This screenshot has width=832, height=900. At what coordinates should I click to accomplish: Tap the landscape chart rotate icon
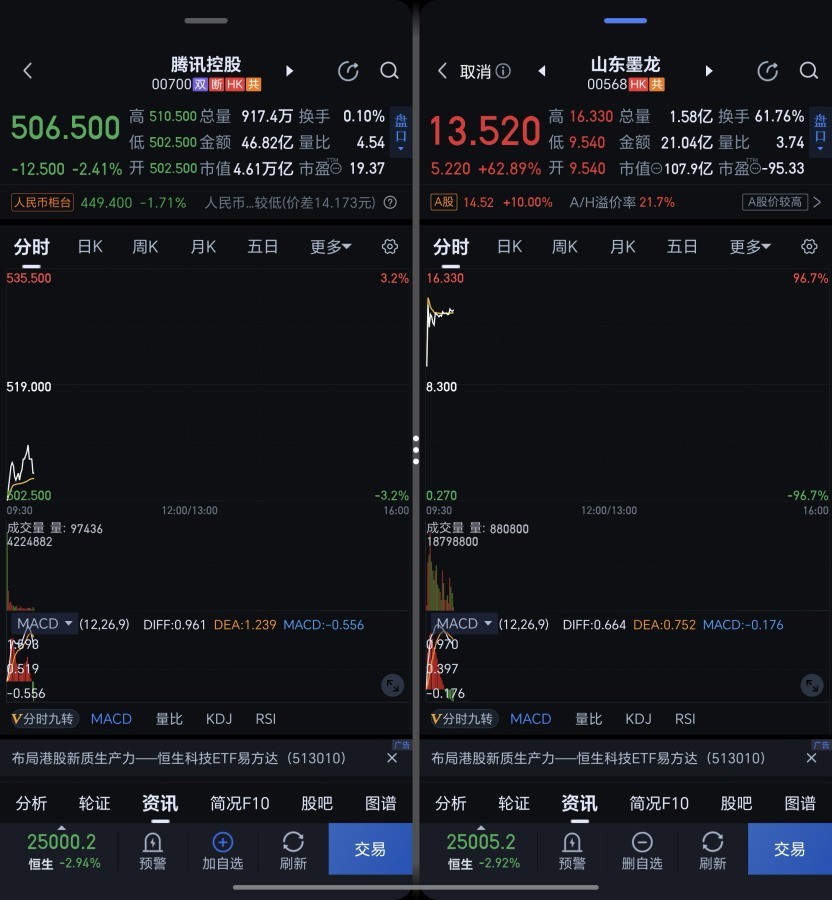click(391, 685)
